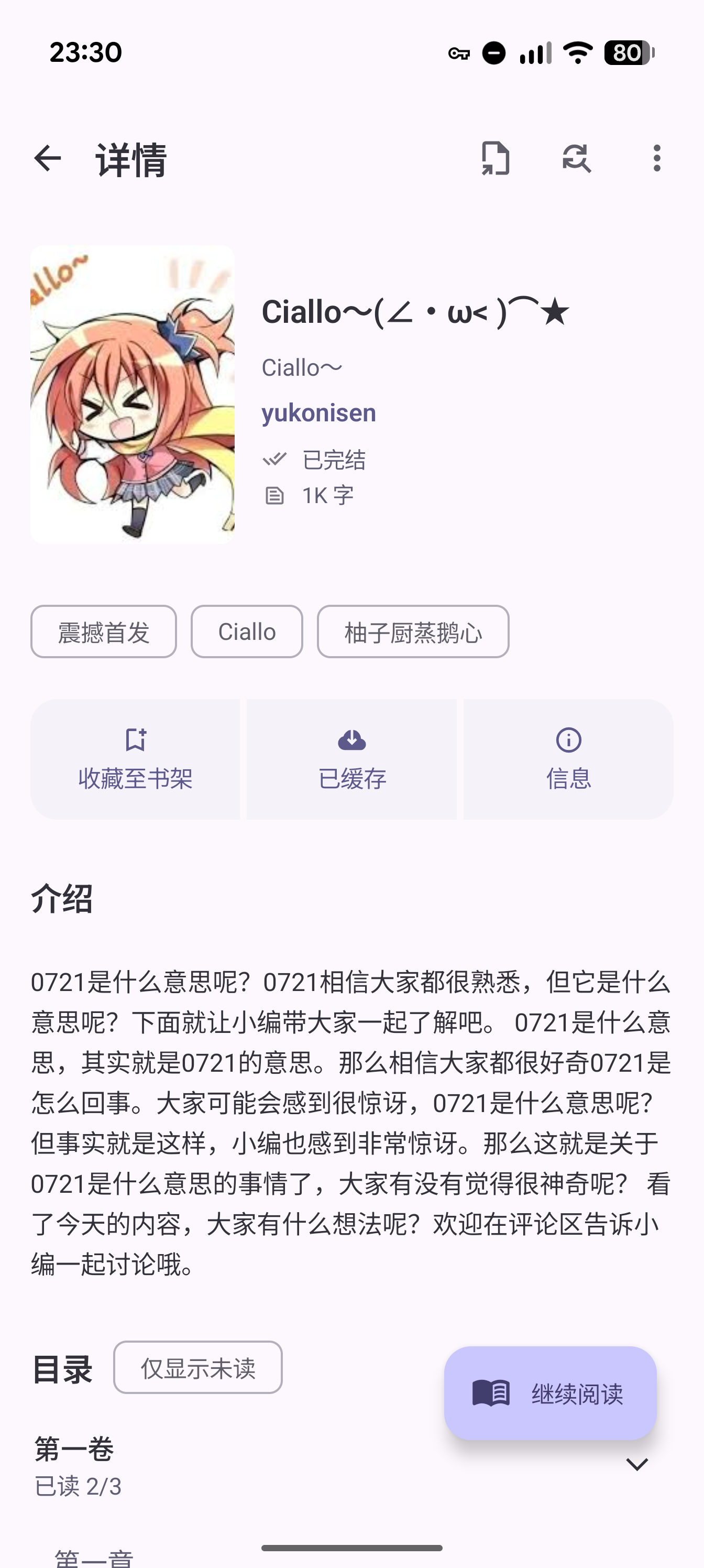Screen dimensions: 704x1568
Task: Tap the export file icon
Action: pyautogui.click(x=496, y=158)
